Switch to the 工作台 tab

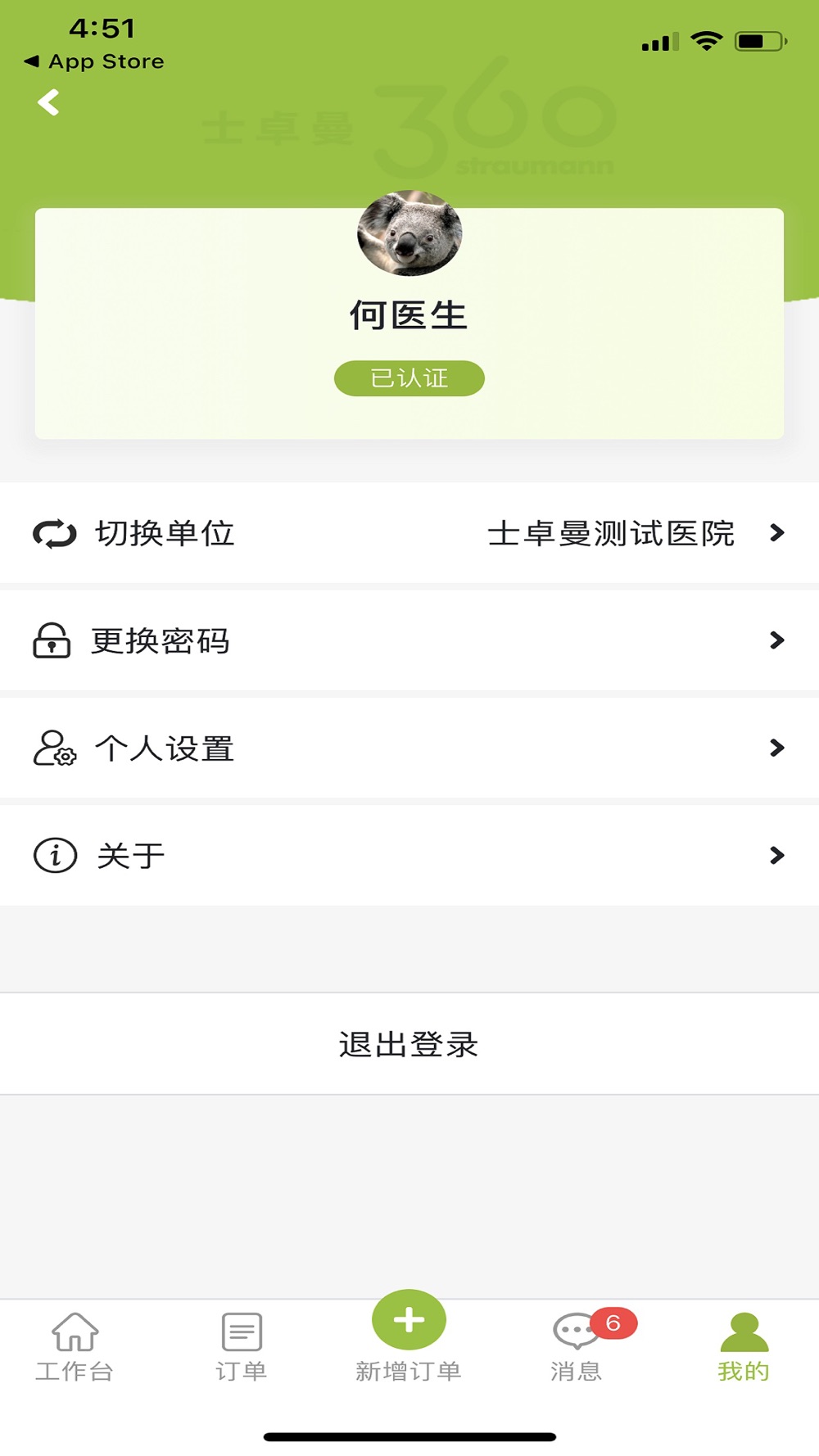click(x=75, y=1347)
